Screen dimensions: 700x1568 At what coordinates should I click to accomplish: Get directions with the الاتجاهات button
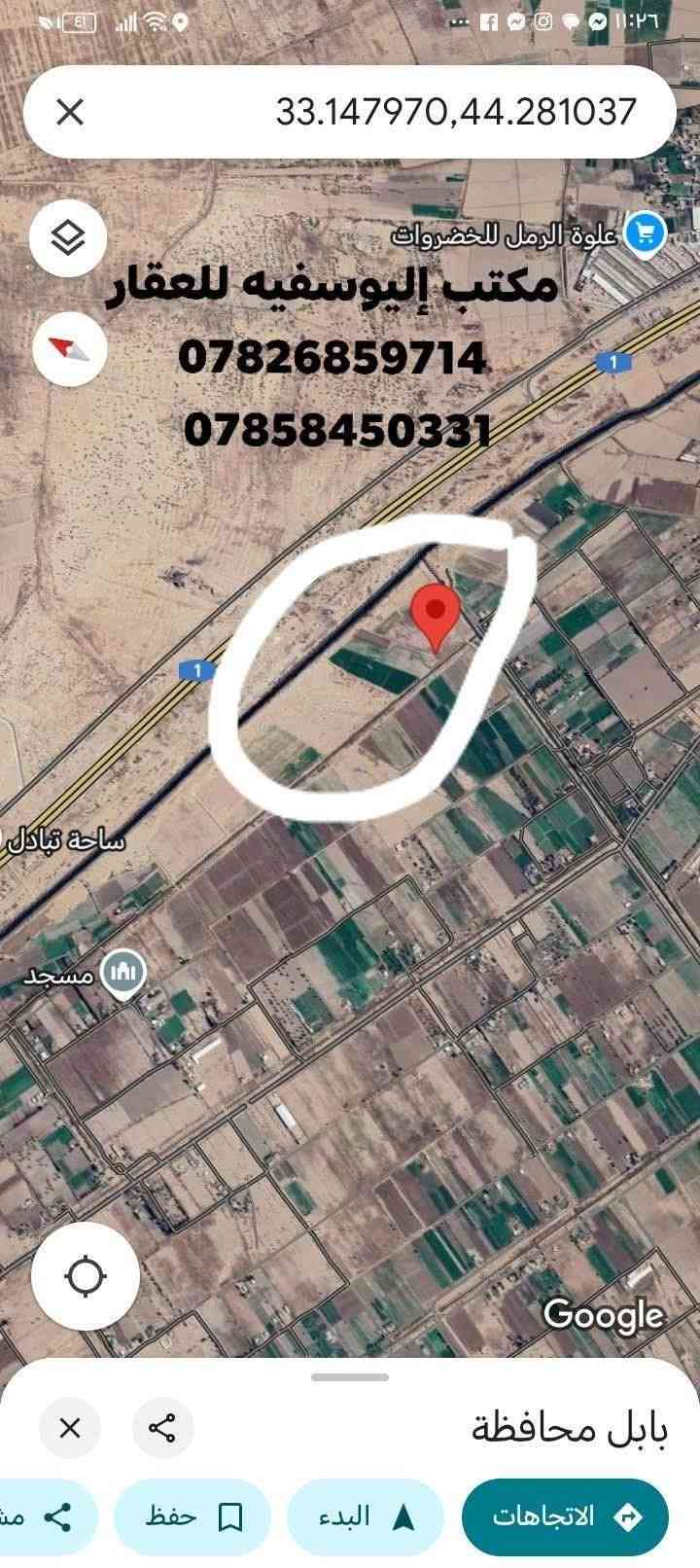click(x=565, y=1515)
